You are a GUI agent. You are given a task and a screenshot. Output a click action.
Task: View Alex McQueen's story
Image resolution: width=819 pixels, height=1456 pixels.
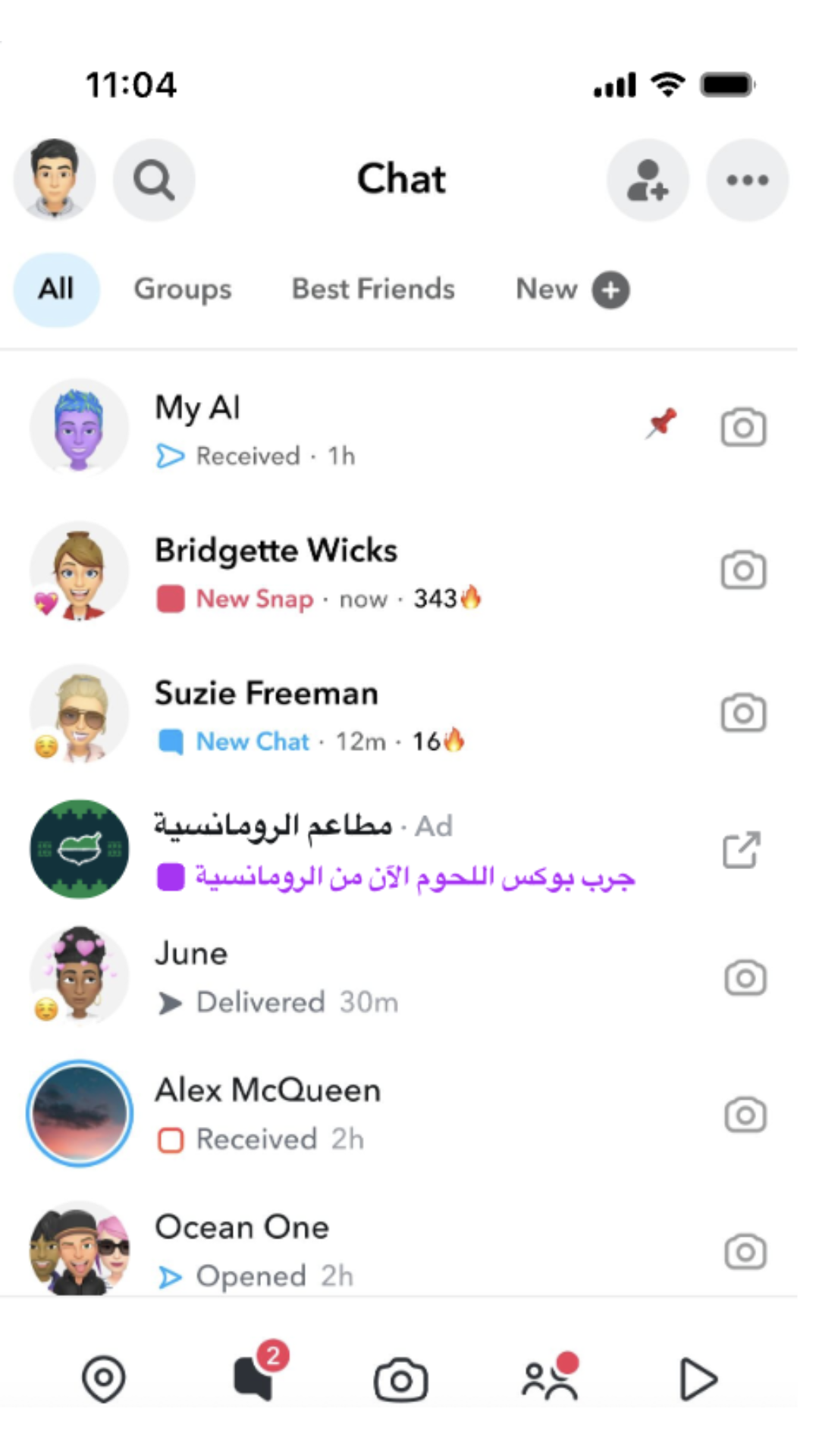(80, 1113)
